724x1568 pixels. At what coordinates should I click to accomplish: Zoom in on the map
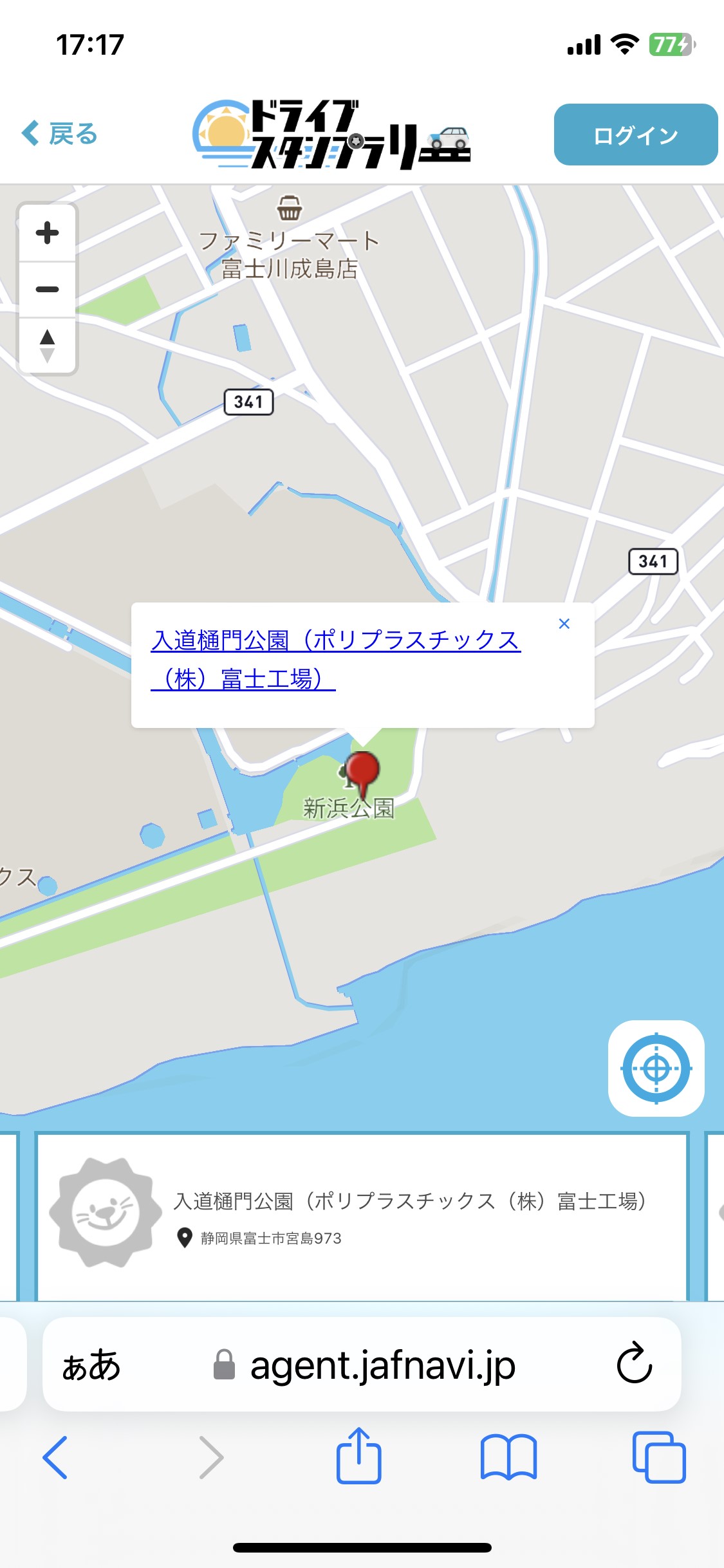pyautogui.click(x=46, y=234)
